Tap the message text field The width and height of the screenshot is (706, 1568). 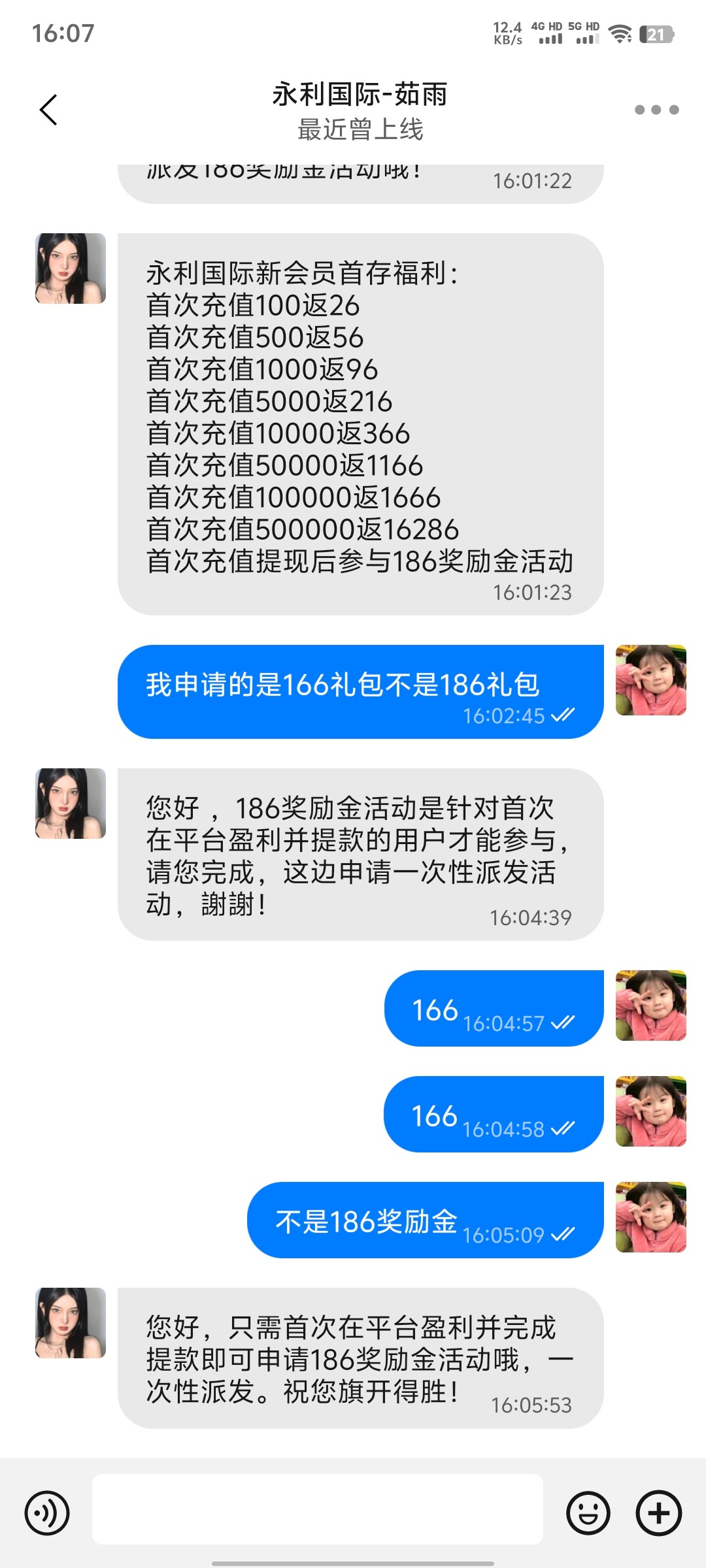[x=317, y=1509]
